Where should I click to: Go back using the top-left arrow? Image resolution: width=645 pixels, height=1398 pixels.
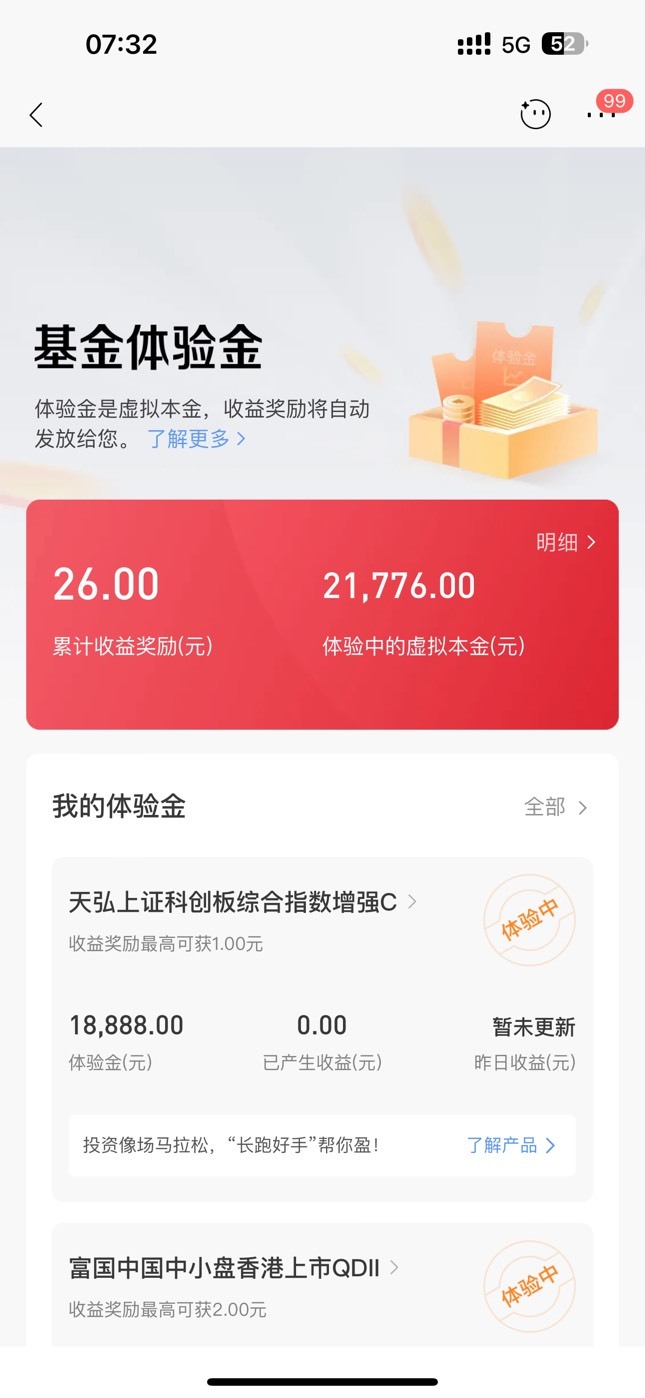pyautogui.click(x=36, y=115)
